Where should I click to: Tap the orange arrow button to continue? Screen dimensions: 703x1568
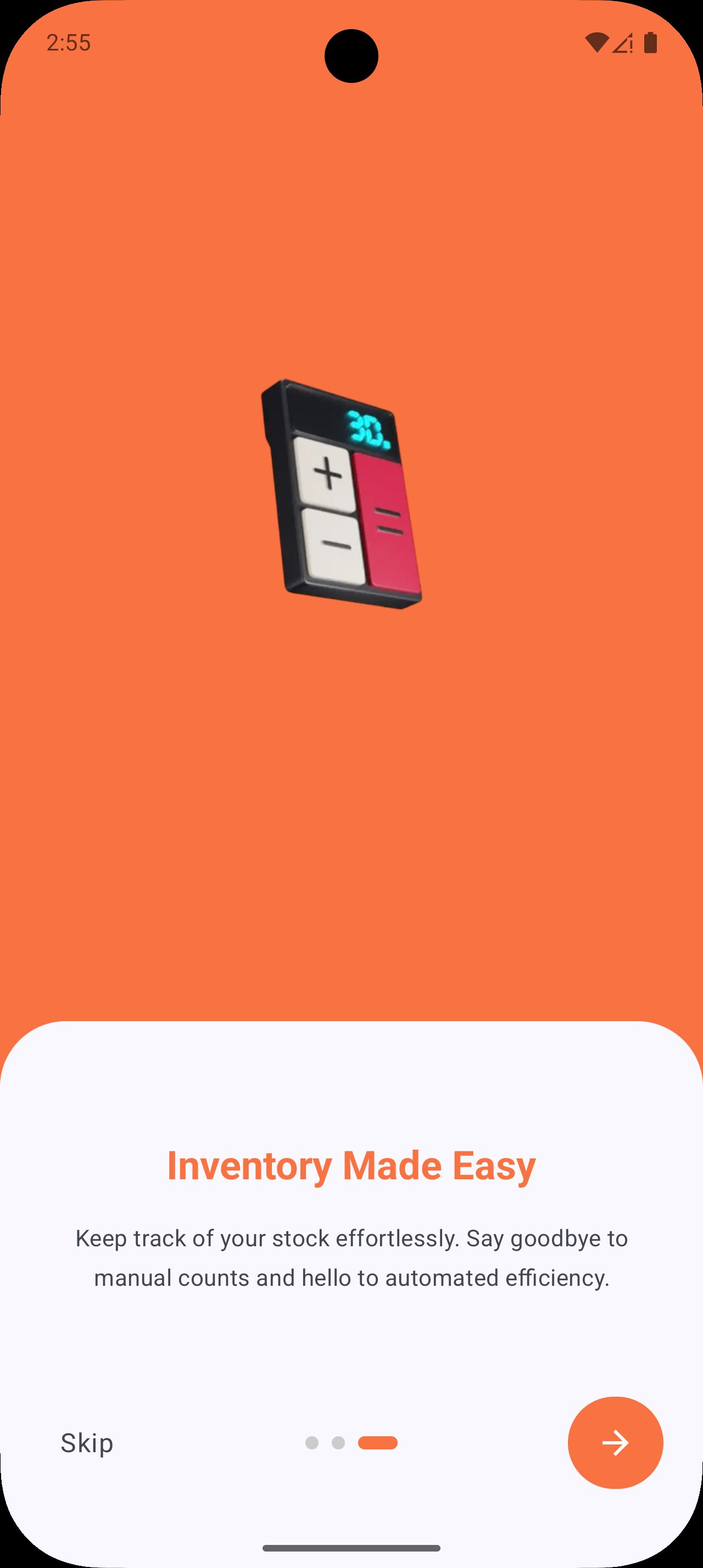coord(615,1443)
